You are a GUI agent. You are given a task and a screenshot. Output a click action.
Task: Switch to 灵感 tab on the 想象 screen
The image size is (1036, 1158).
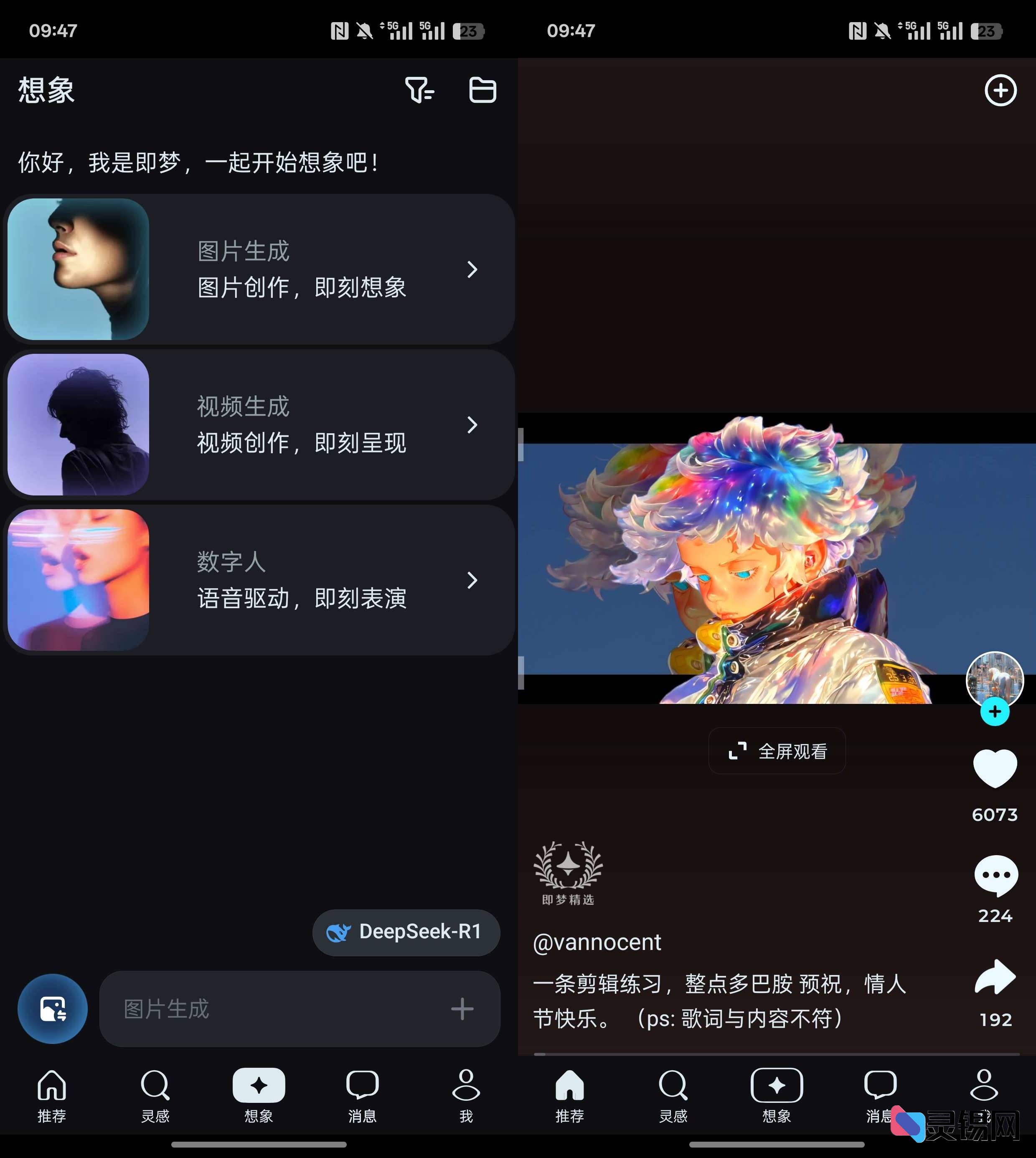155,1095
